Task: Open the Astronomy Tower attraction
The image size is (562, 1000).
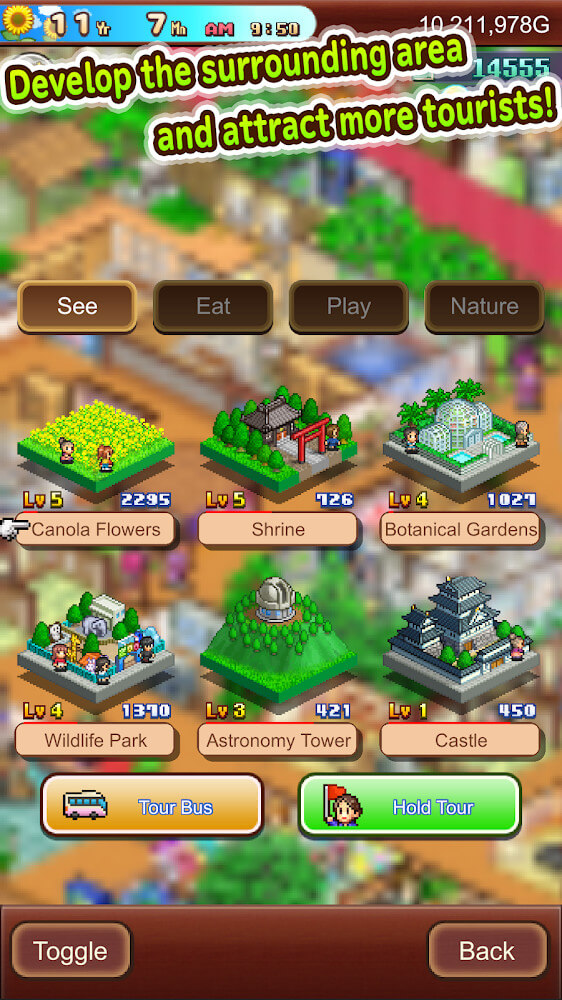Action: point(278,740)
